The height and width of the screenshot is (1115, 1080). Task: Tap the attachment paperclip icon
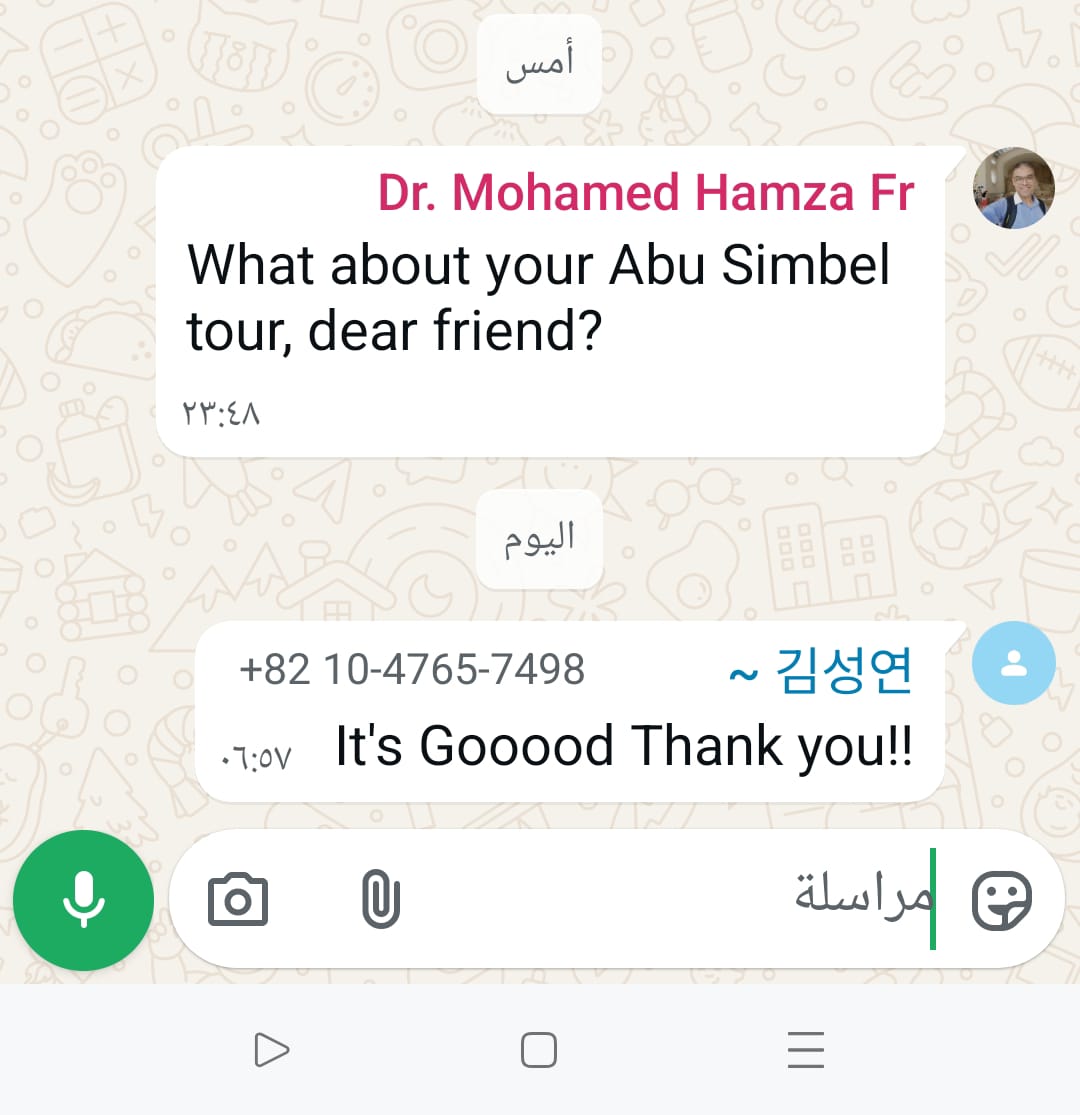[380, 900]
